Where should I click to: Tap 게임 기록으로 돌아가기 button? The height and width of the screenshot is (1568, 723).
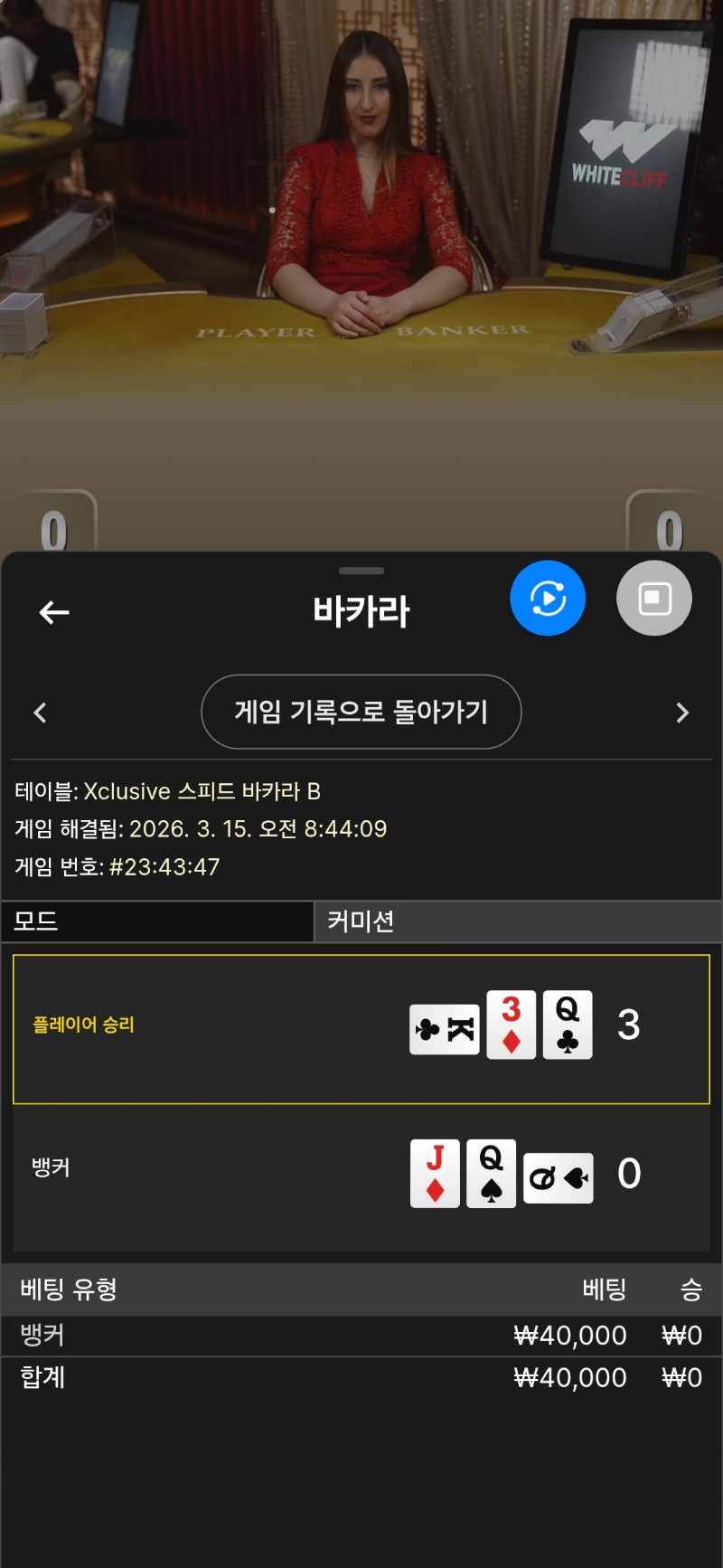361,712
